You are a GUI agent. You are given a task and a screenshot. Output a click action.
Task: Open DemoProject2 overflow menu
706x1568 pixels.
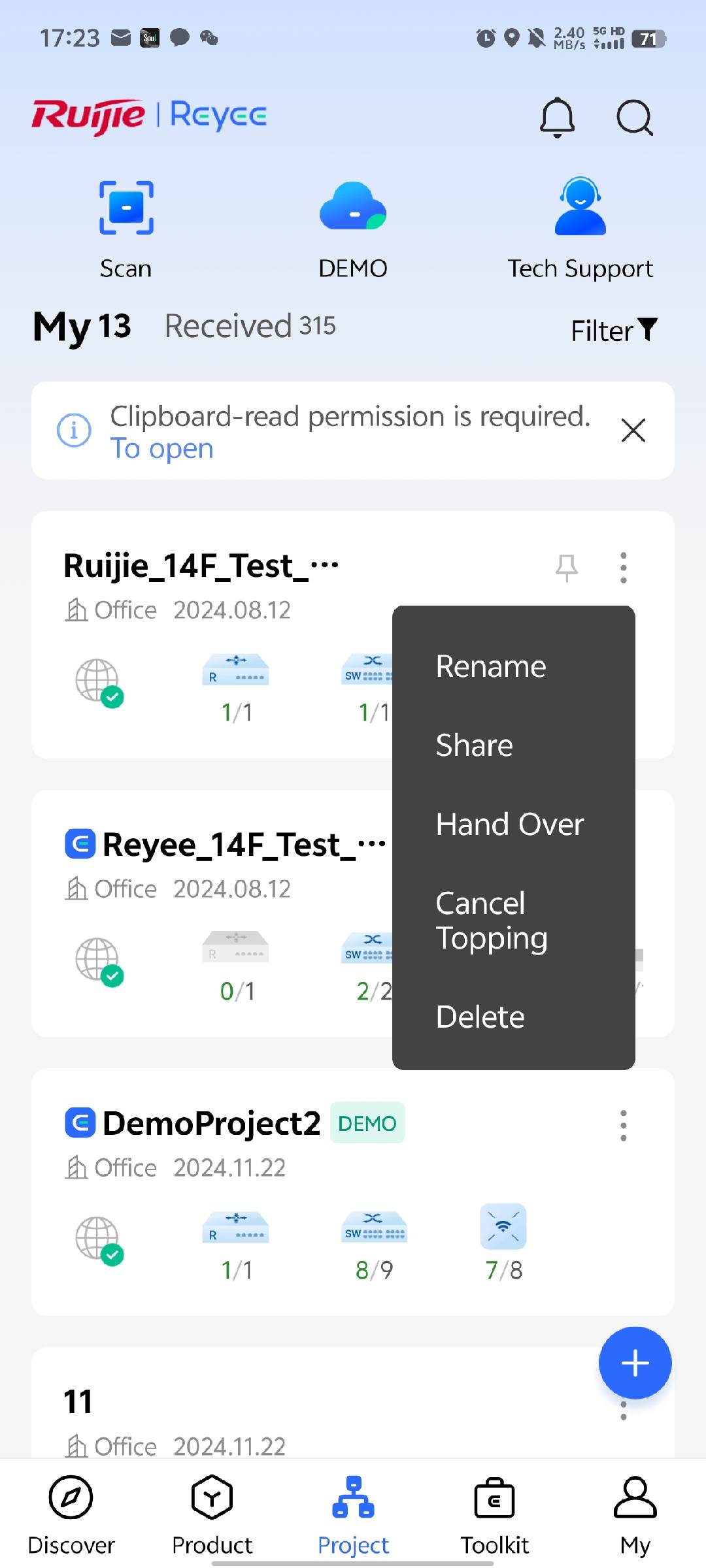[624, 1125]
